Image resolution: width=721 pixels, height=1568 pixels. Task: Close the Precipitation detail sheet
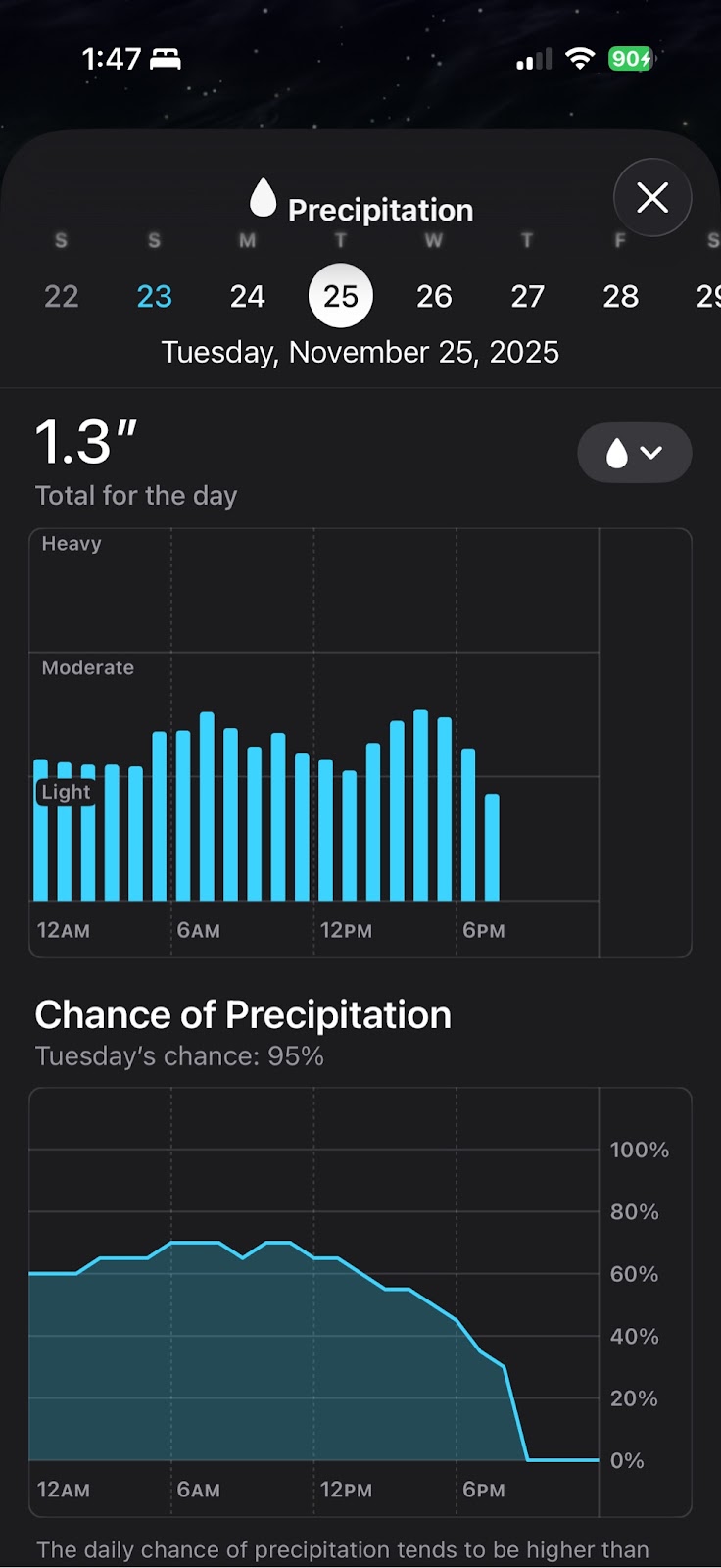[652, 198]
